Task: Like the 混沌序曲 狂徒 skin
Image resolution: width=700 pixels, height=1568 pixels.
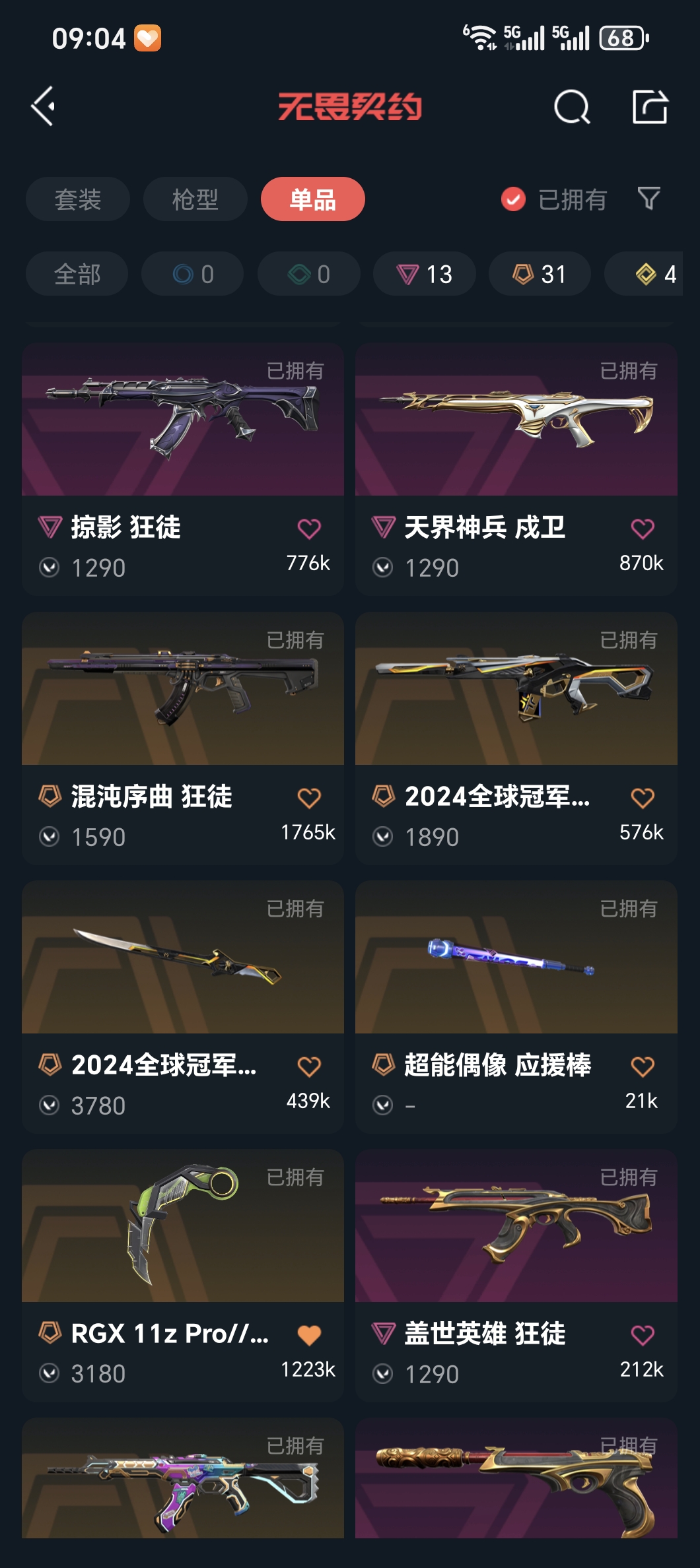Action: (x=308, y=798)
